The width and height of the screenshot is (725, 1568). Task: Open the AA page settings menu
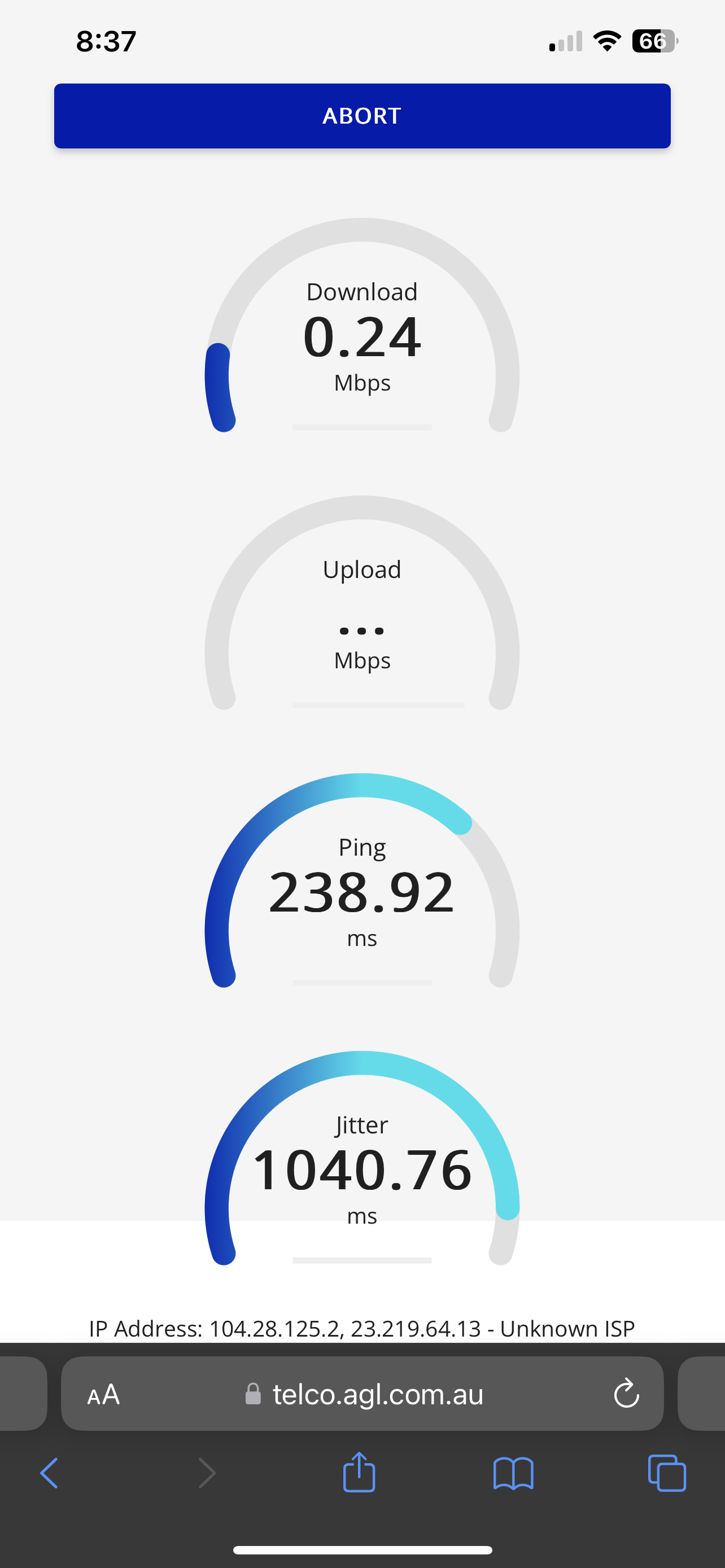(x=102, y=1395)
